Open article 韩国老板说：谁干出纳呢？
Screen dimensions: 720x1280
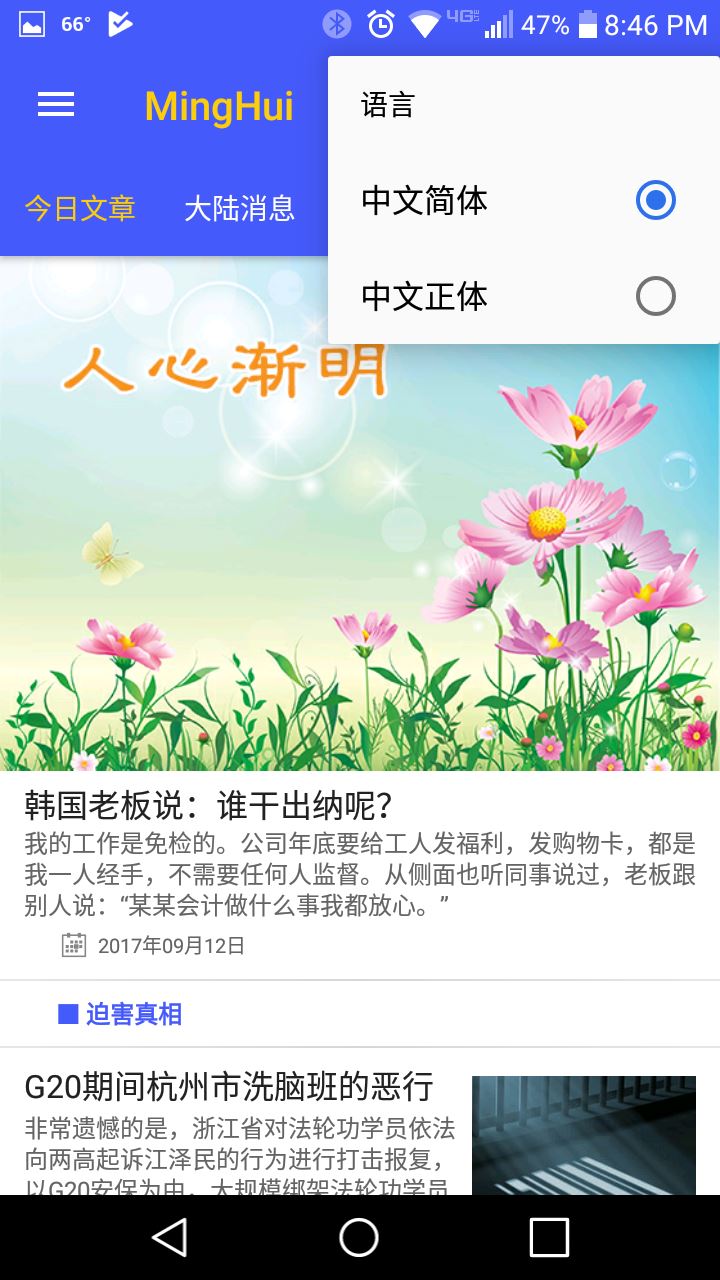(x=208, y=806)
